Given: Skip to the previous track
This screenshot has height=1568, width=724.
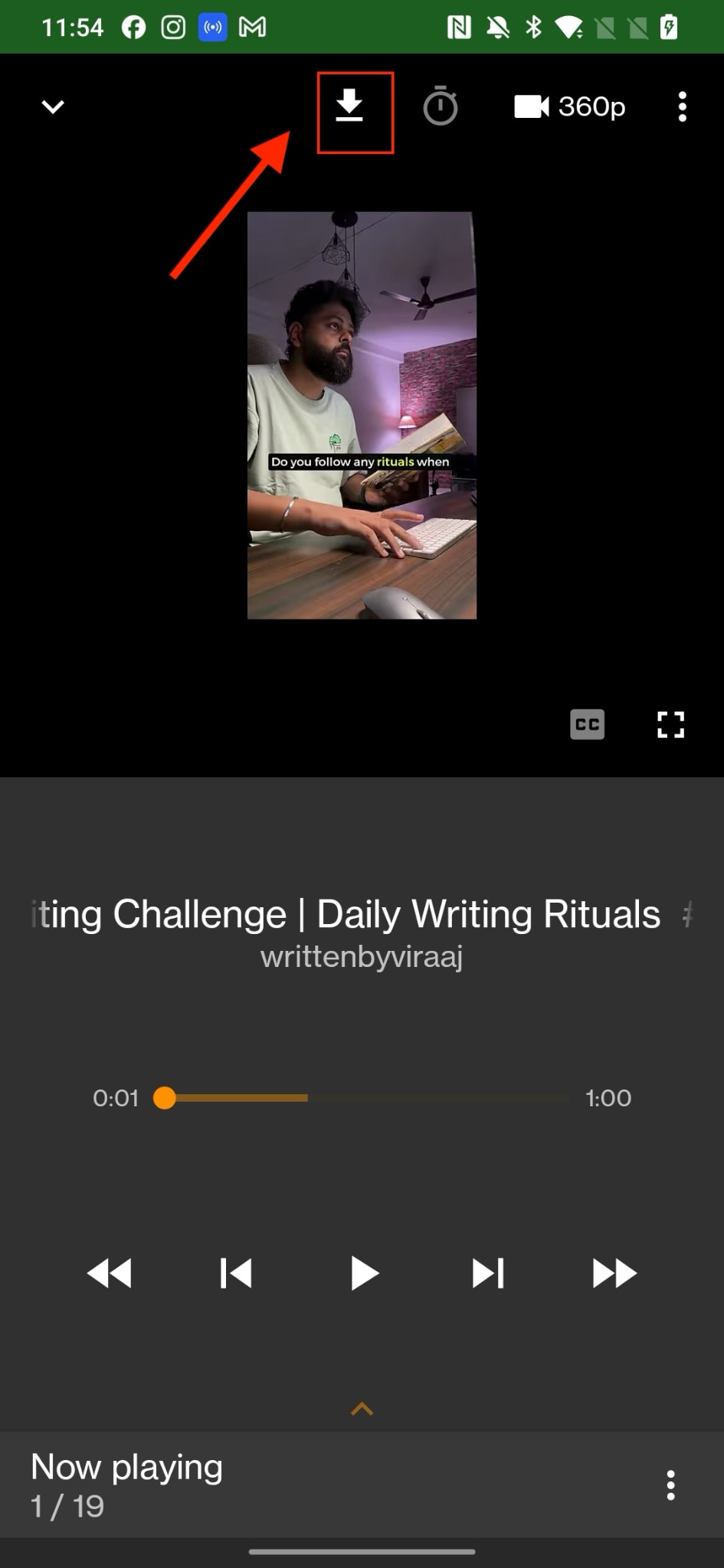Looking at the screenshot, I should click(x=235, y=1274).
